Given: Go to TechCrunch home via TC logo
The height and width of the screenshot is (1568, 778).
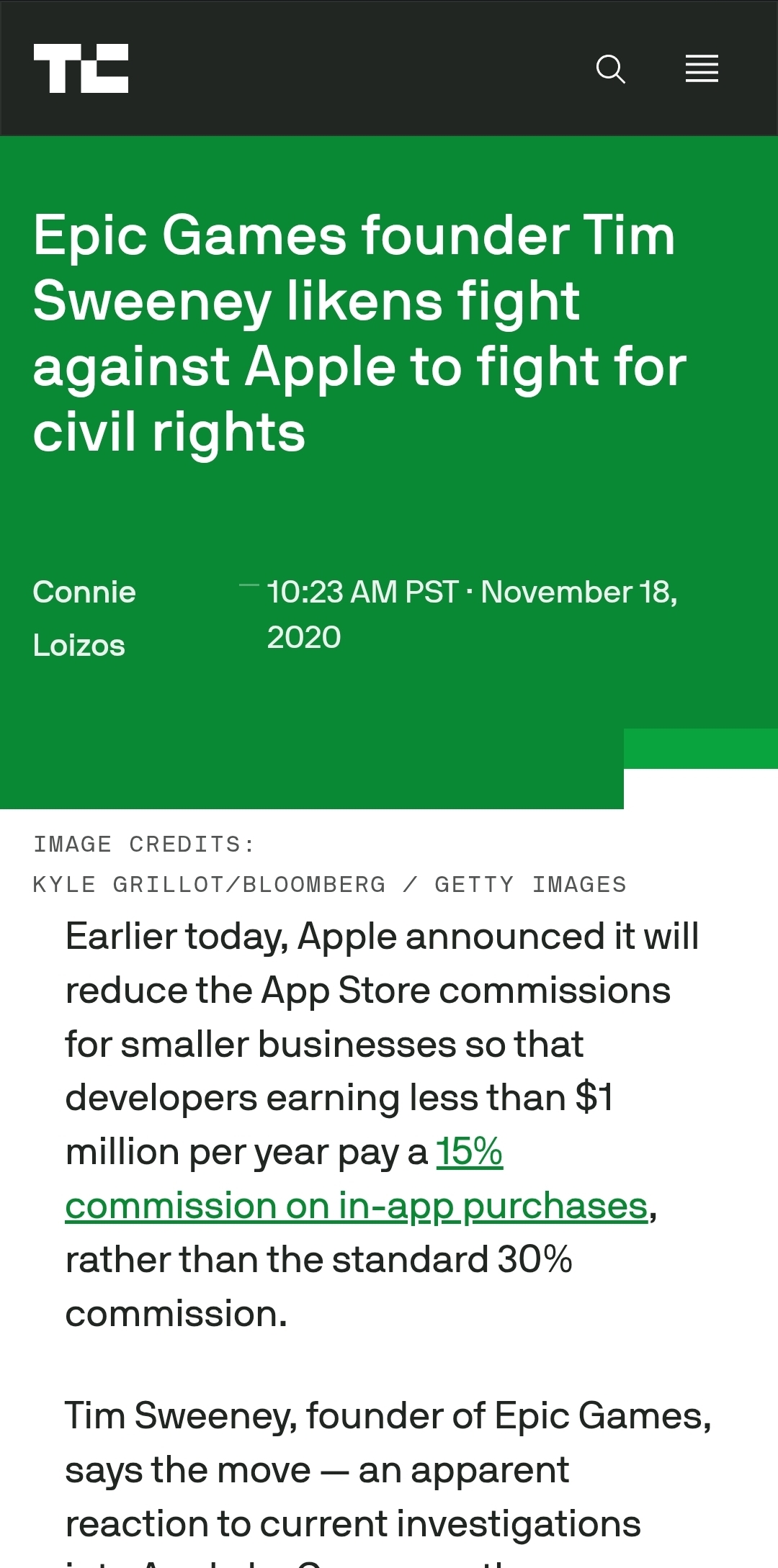Looking at the screenshot, I should (x=81, y=68).
